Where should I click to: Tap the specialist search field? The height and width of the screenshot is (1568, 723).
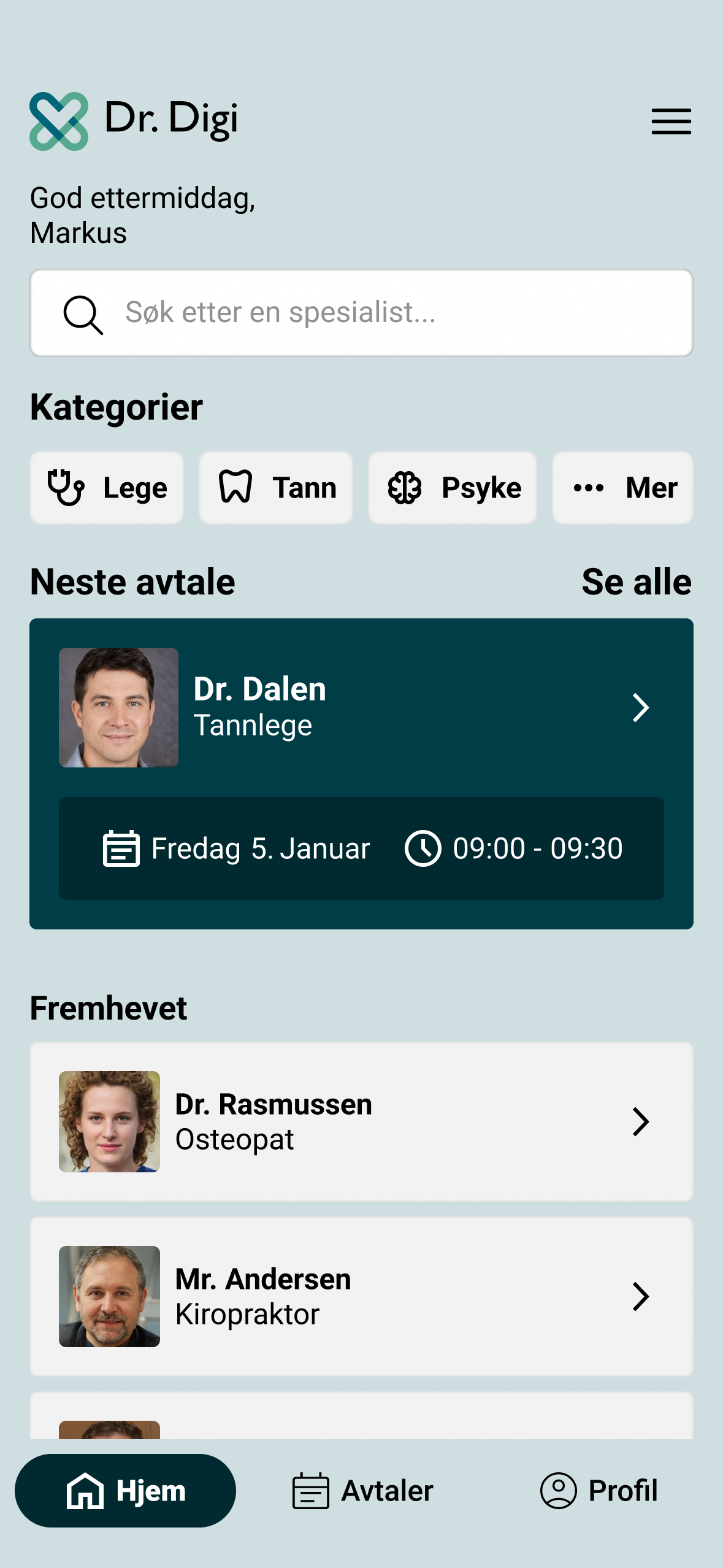click(x=361, y=313)
